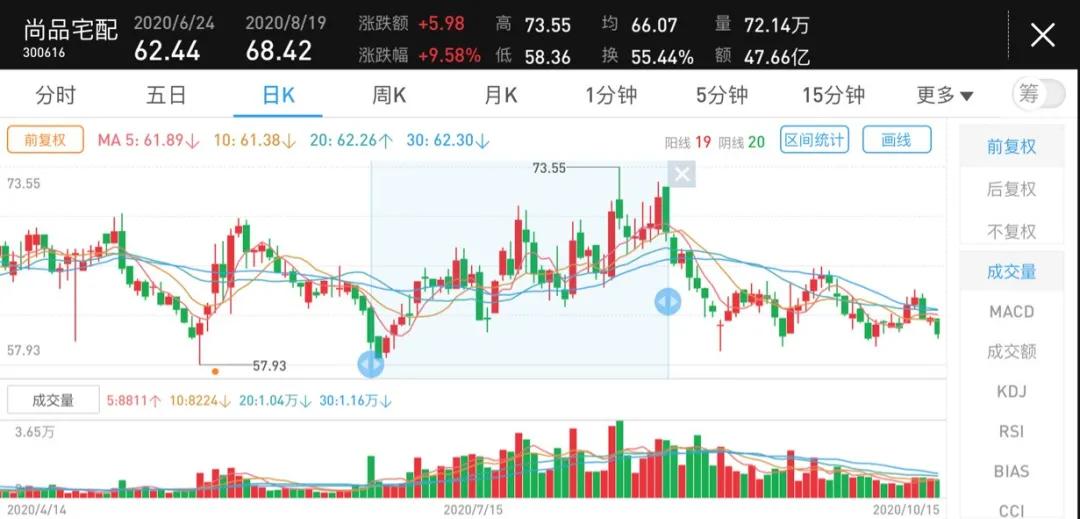Expand the 更多 dropdown
Image resolution: width=1080 pixels, height=519 pixels.
click(x=944, y=96)
